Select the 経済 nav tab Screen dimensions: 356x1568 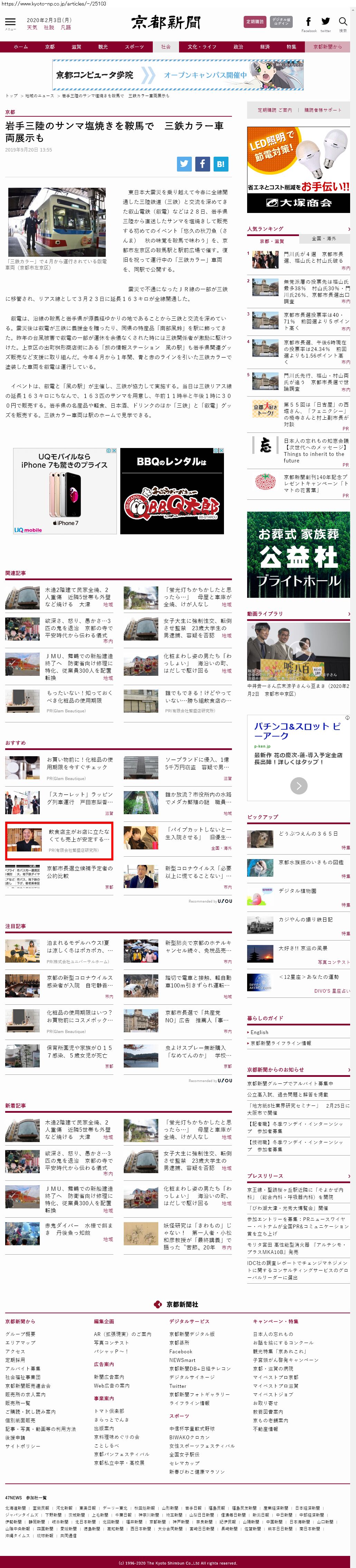264,47
